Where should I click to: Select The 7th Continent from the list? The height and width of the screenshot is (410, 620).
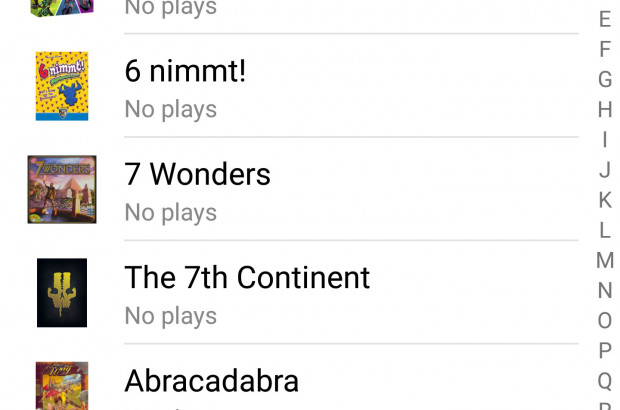coord(300,293)
